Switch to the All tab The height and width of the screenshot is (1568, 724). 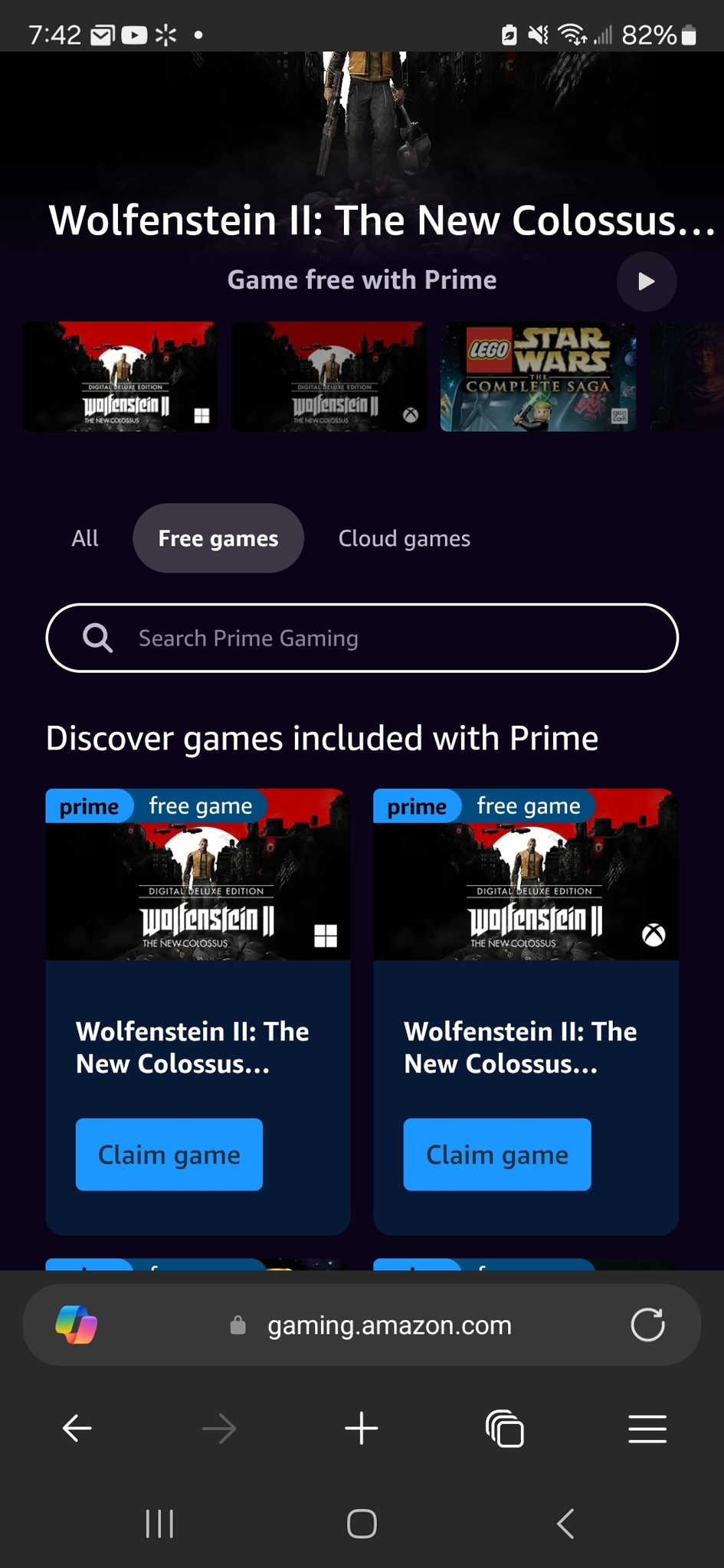click(x=85, y=538)
